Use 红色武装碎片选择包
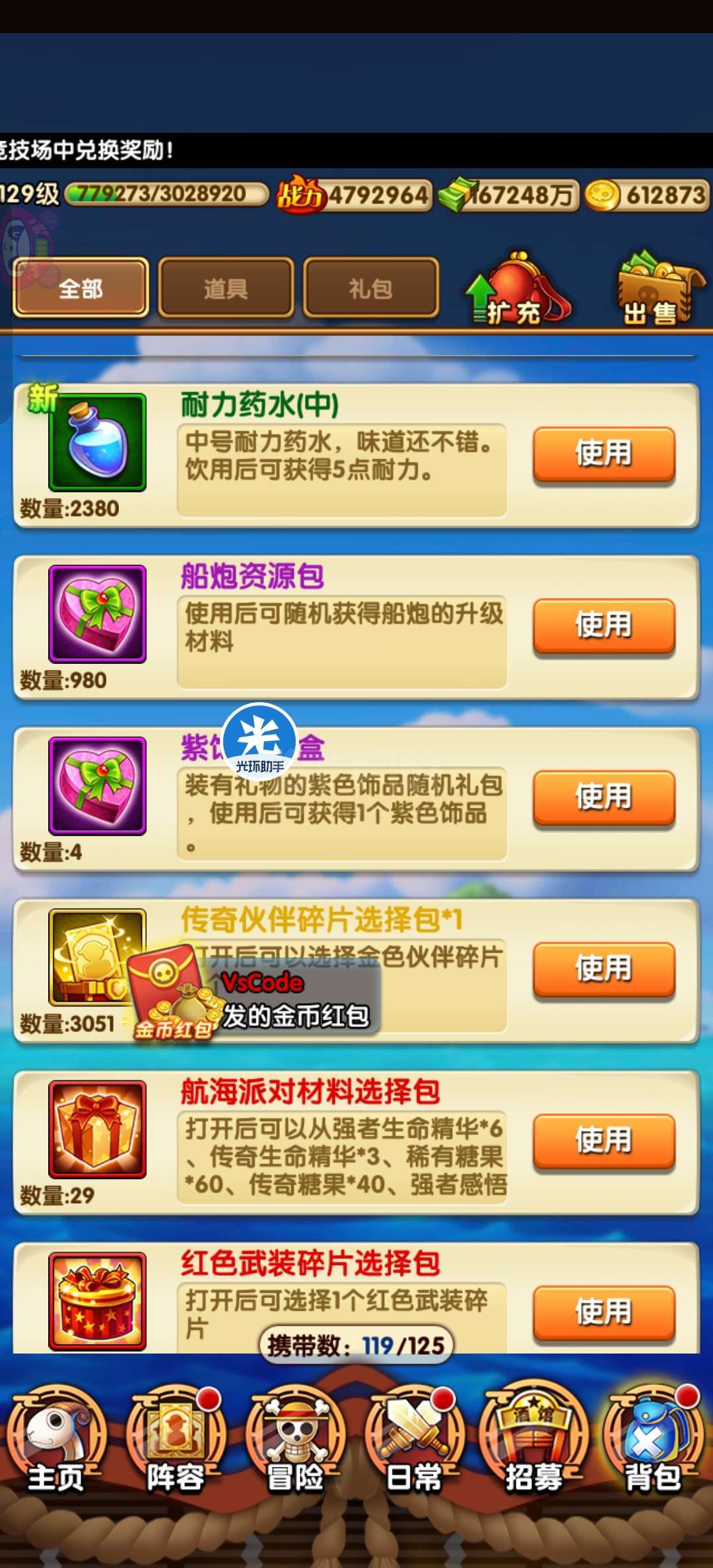The height and width of the screenshot is (1568, 713). [x=604, y=1312]
